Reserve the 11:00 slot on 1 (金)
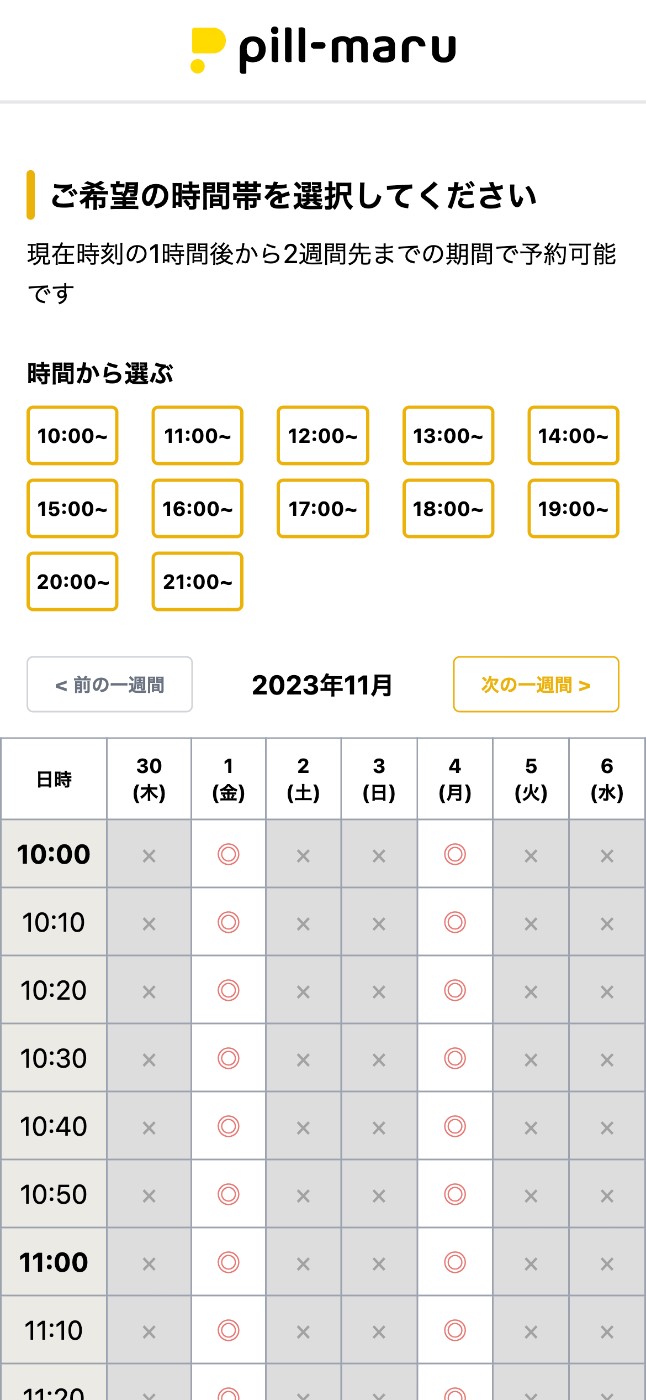Viewport: 646px width, 1400px height. point(229,1263)
